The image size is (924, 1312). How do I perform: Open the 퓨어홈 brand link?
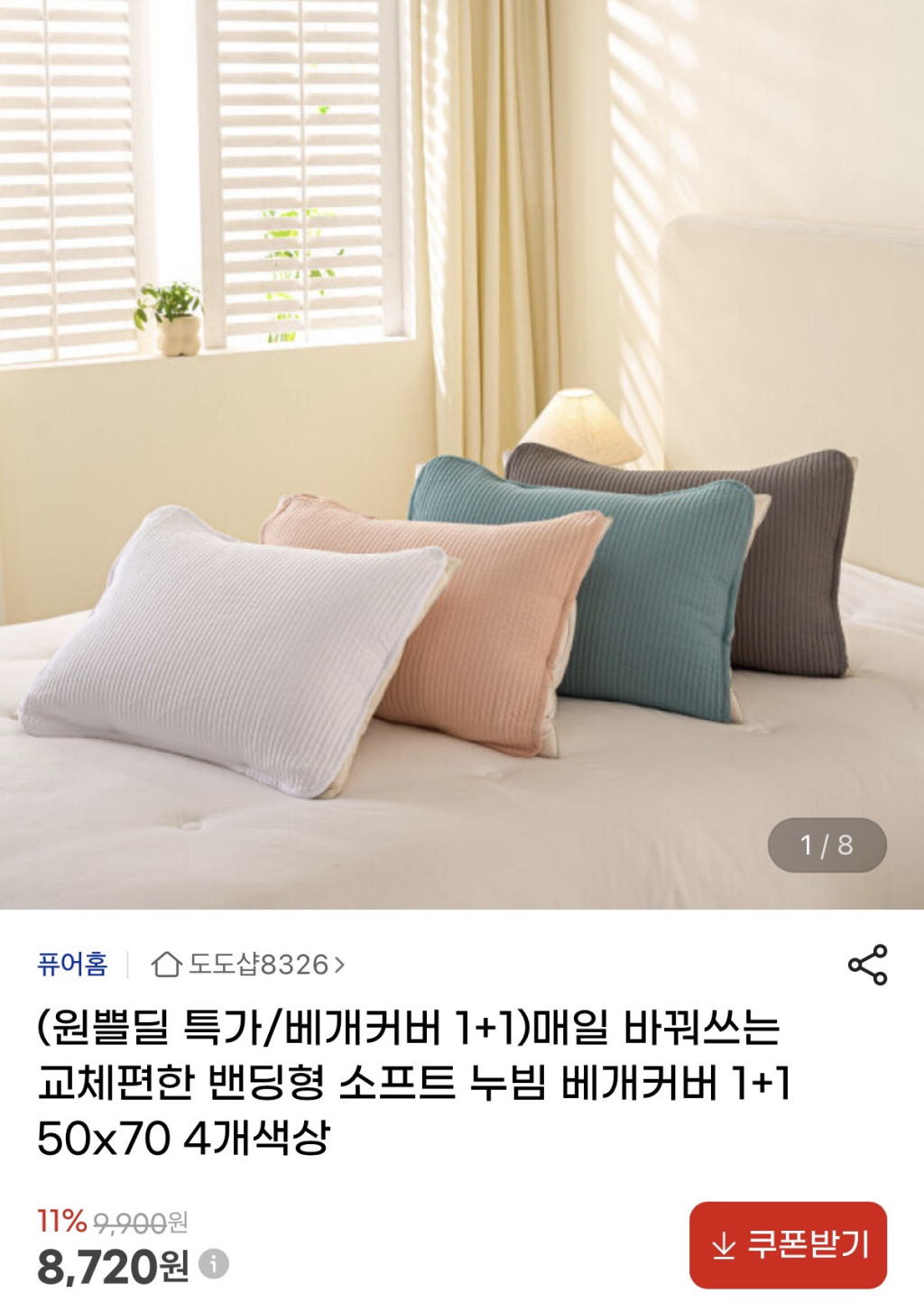(x=72, y=965)
